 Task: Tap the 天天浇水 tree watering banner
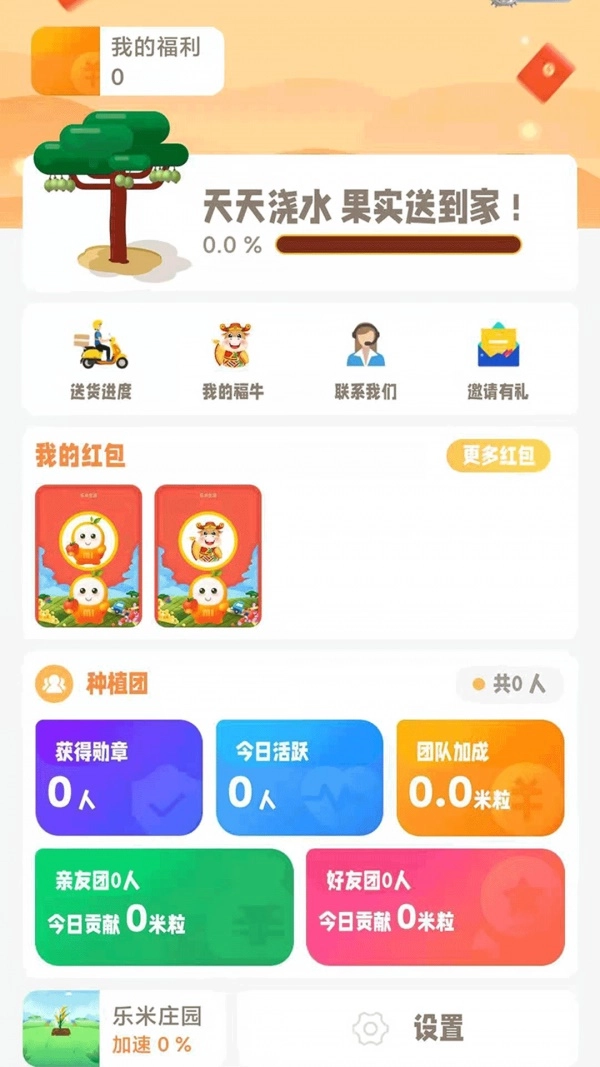click(300, 222)
